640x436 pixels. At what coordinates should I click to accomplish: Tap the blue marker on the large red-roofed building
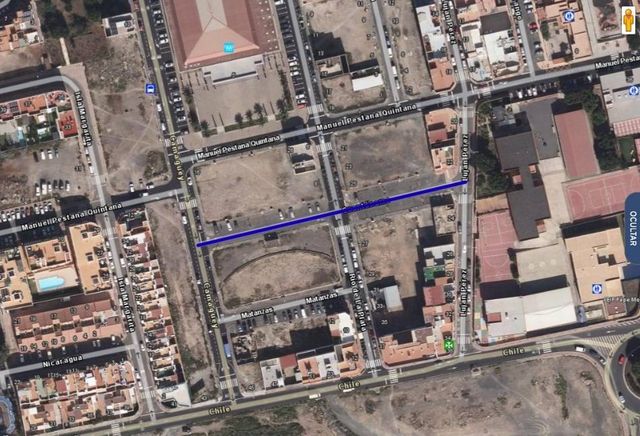pyautogui.click(x=228, y=47)
